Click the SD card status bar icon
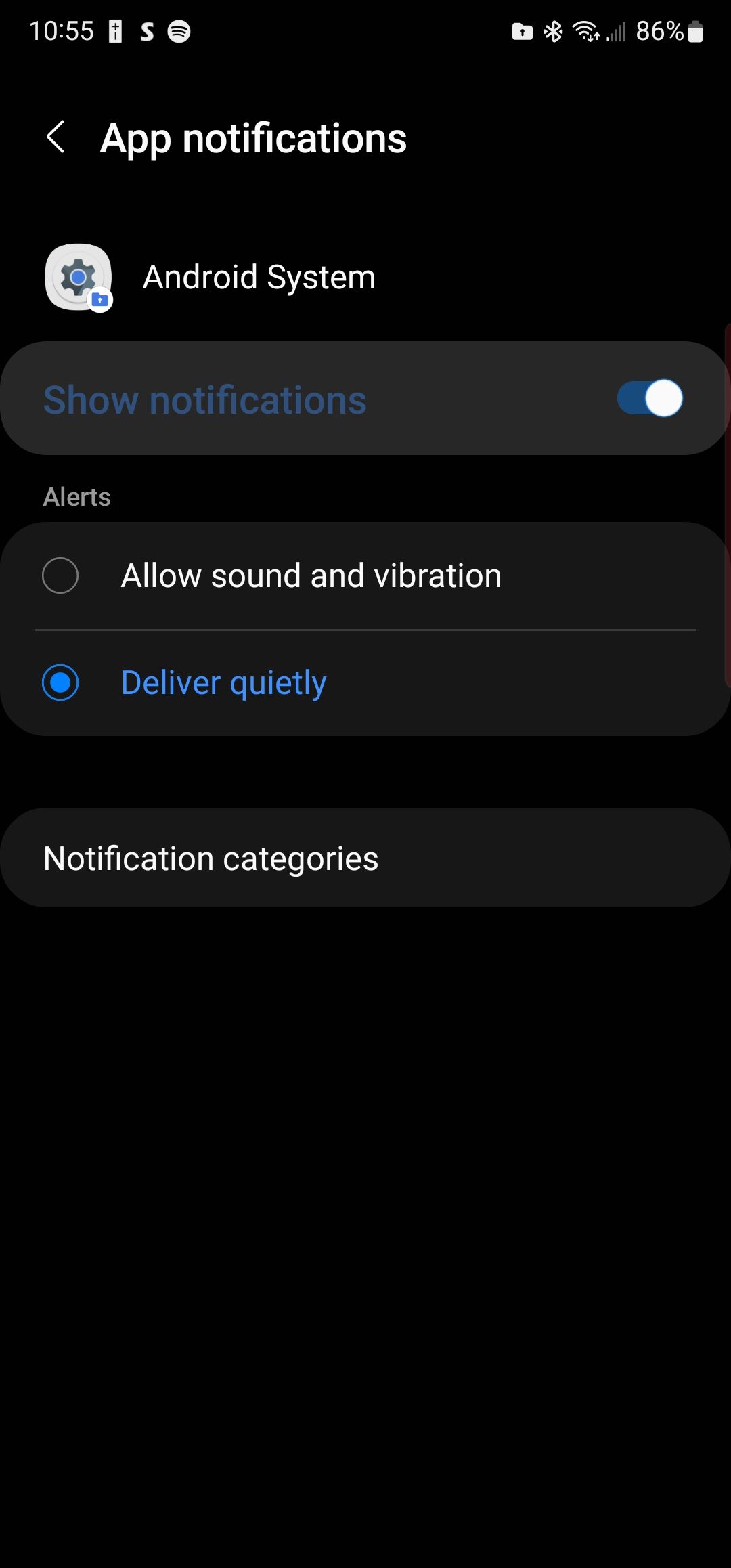The width and height of the screenshot is (731, 1568). [521, 30]
